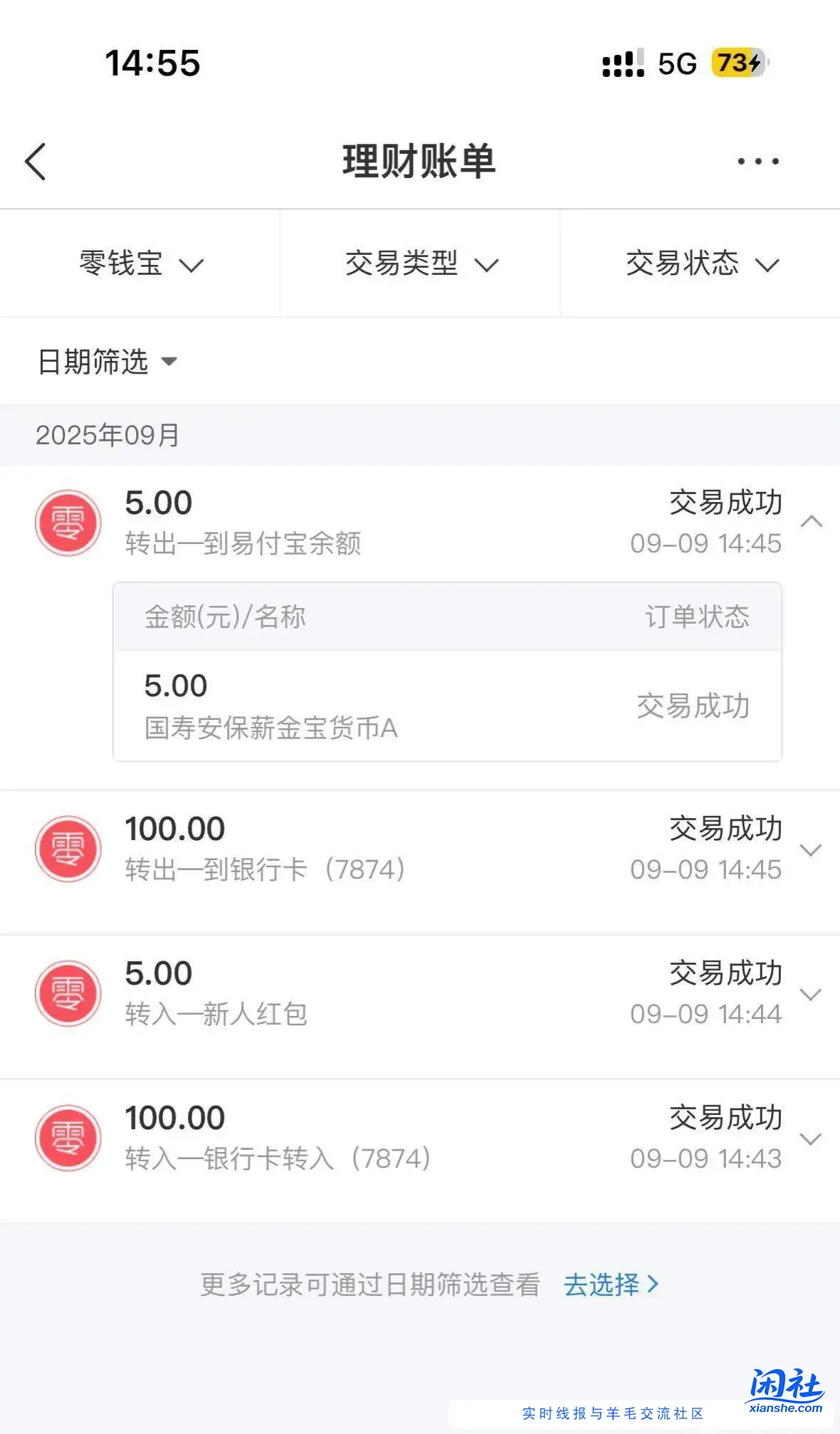
Task: Tap the 理财账单 page title
Action: (420, 162)
